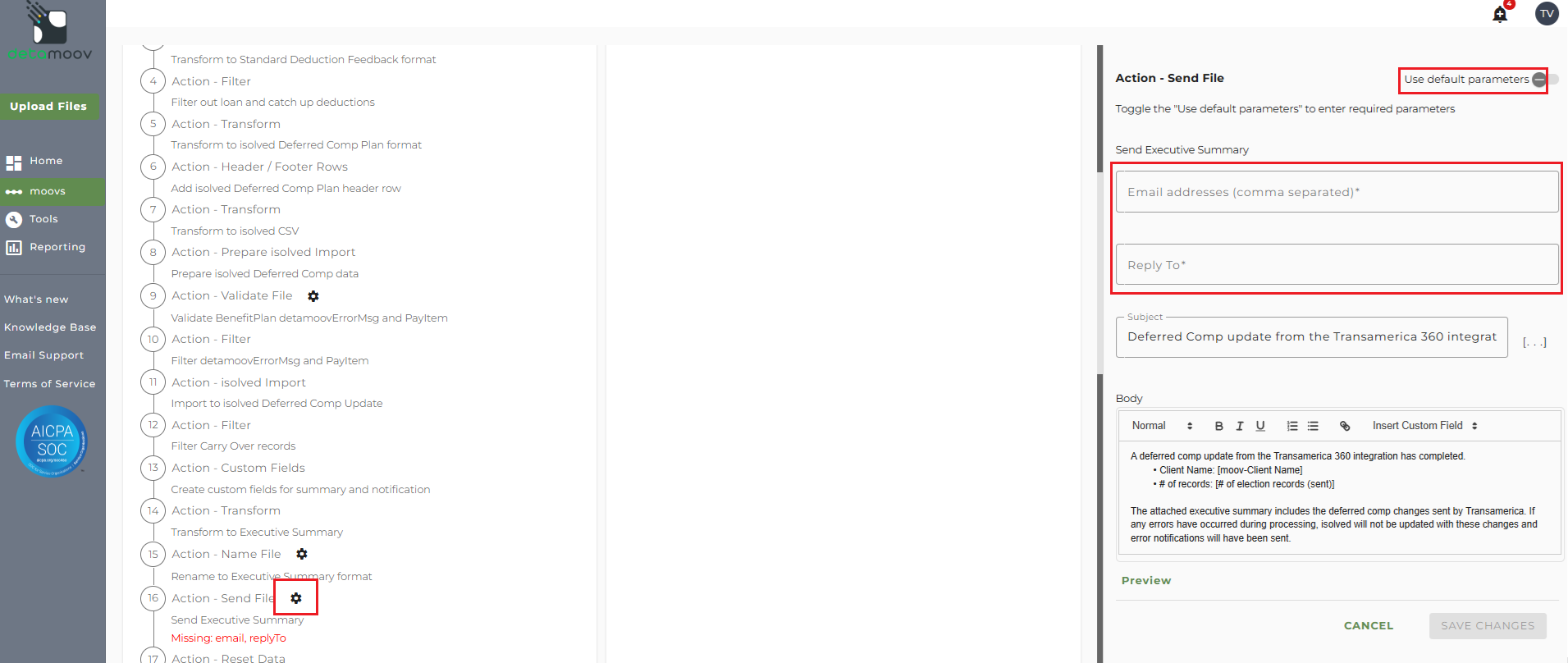Cancel the Send File changes
The width and height of the screenshot is (1568, 663).
tap(1368, 625)
